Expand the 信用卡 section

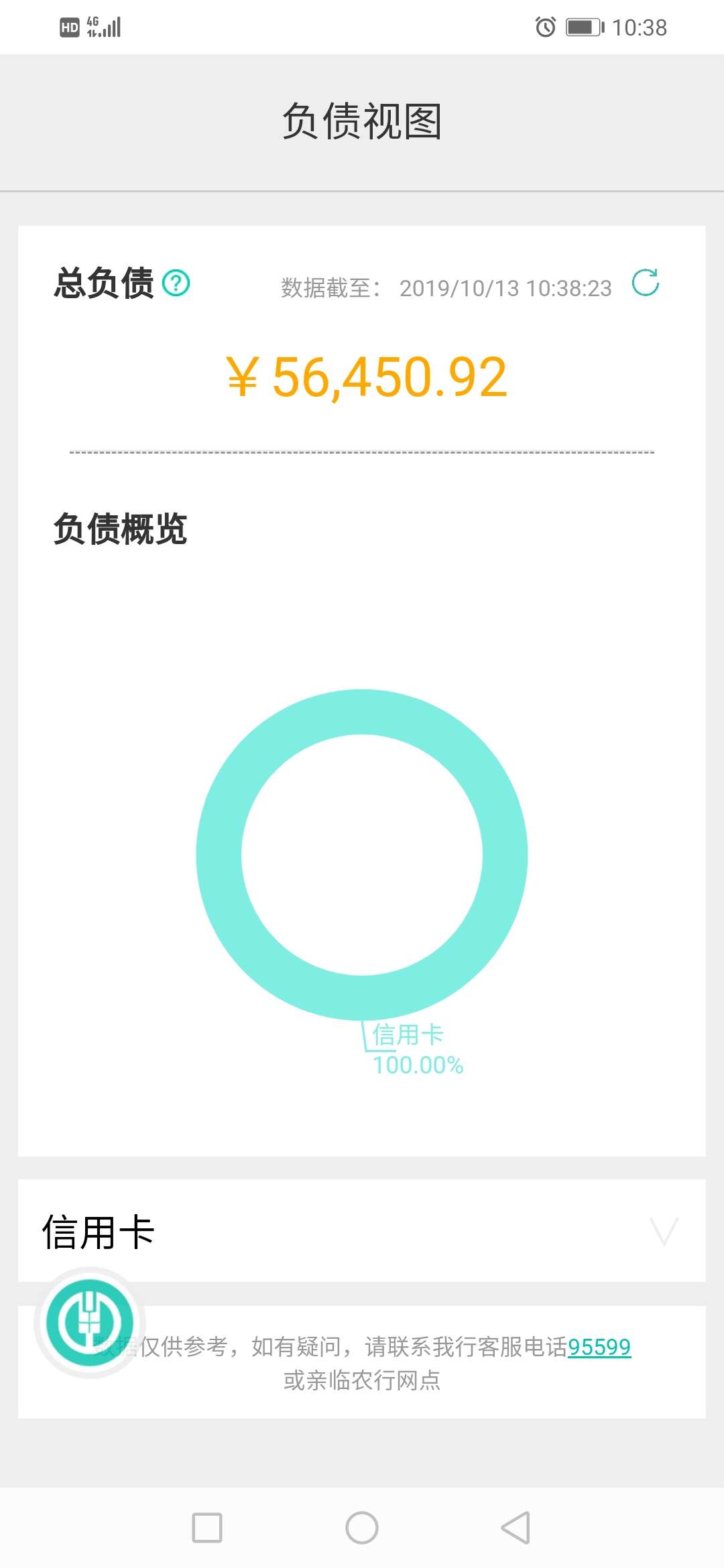pyautogui.click(x=664, y=1232)
